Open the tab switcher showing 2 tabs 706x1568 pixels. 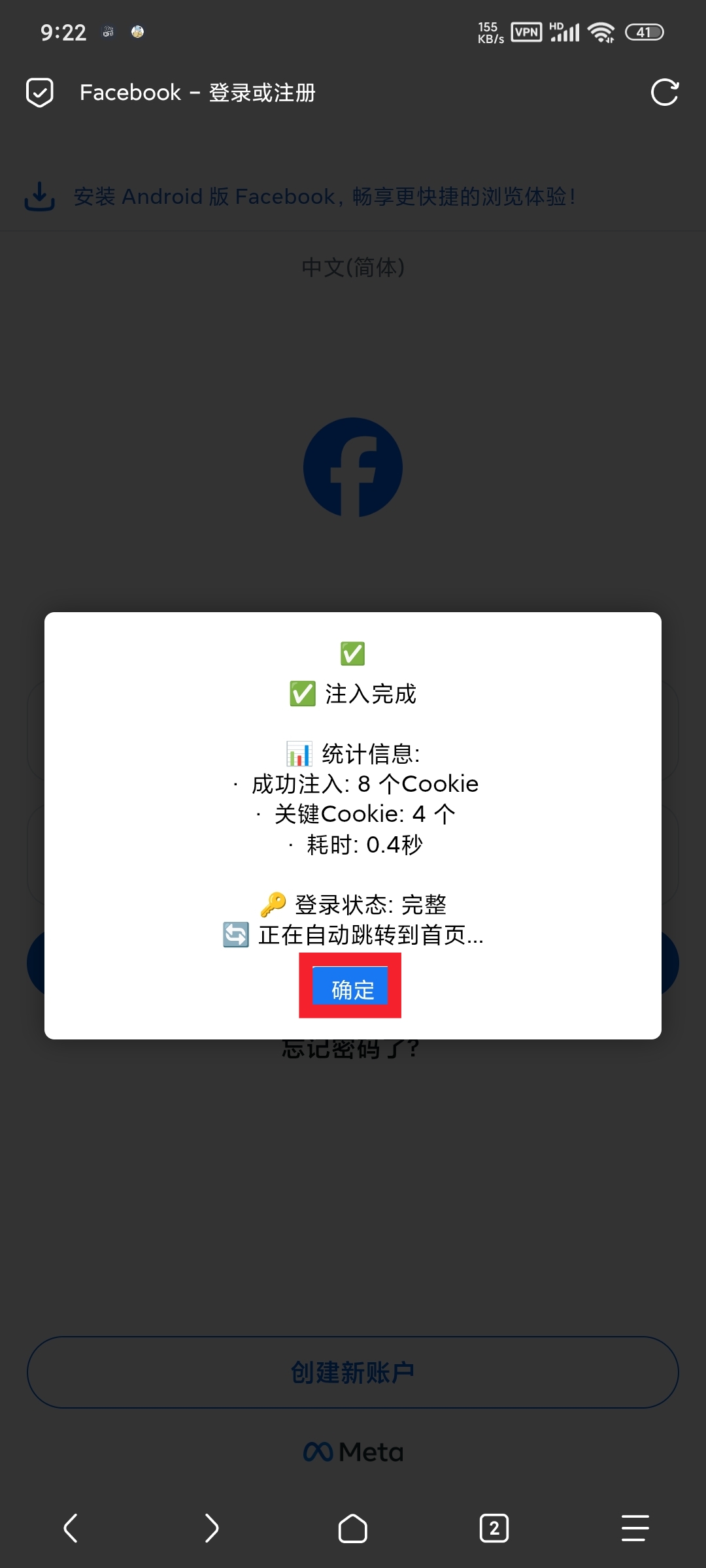pos(495,1529)
